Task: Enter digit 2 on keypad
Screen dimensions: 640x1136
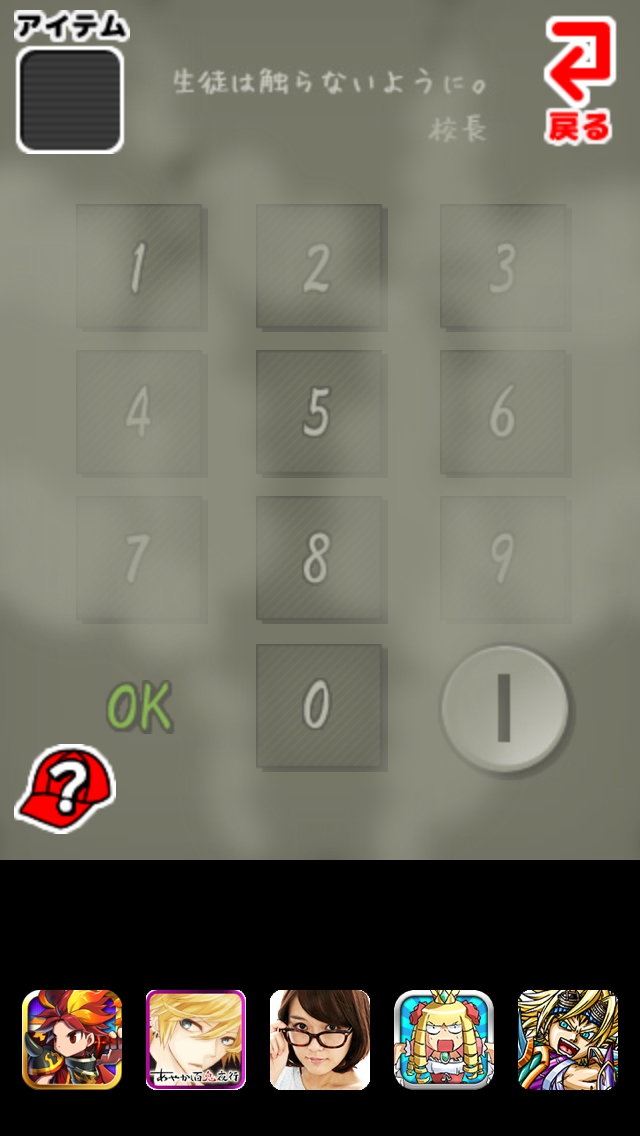Action: coord(319,267)
